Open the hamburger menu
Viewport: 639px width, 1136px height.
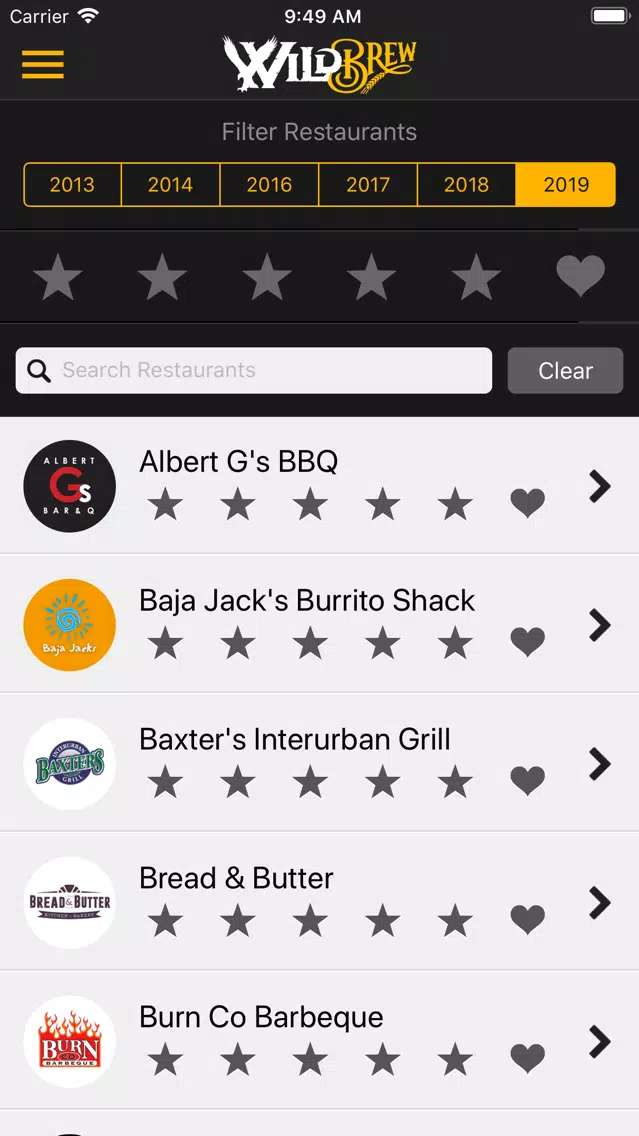click(x=43, y=64)
